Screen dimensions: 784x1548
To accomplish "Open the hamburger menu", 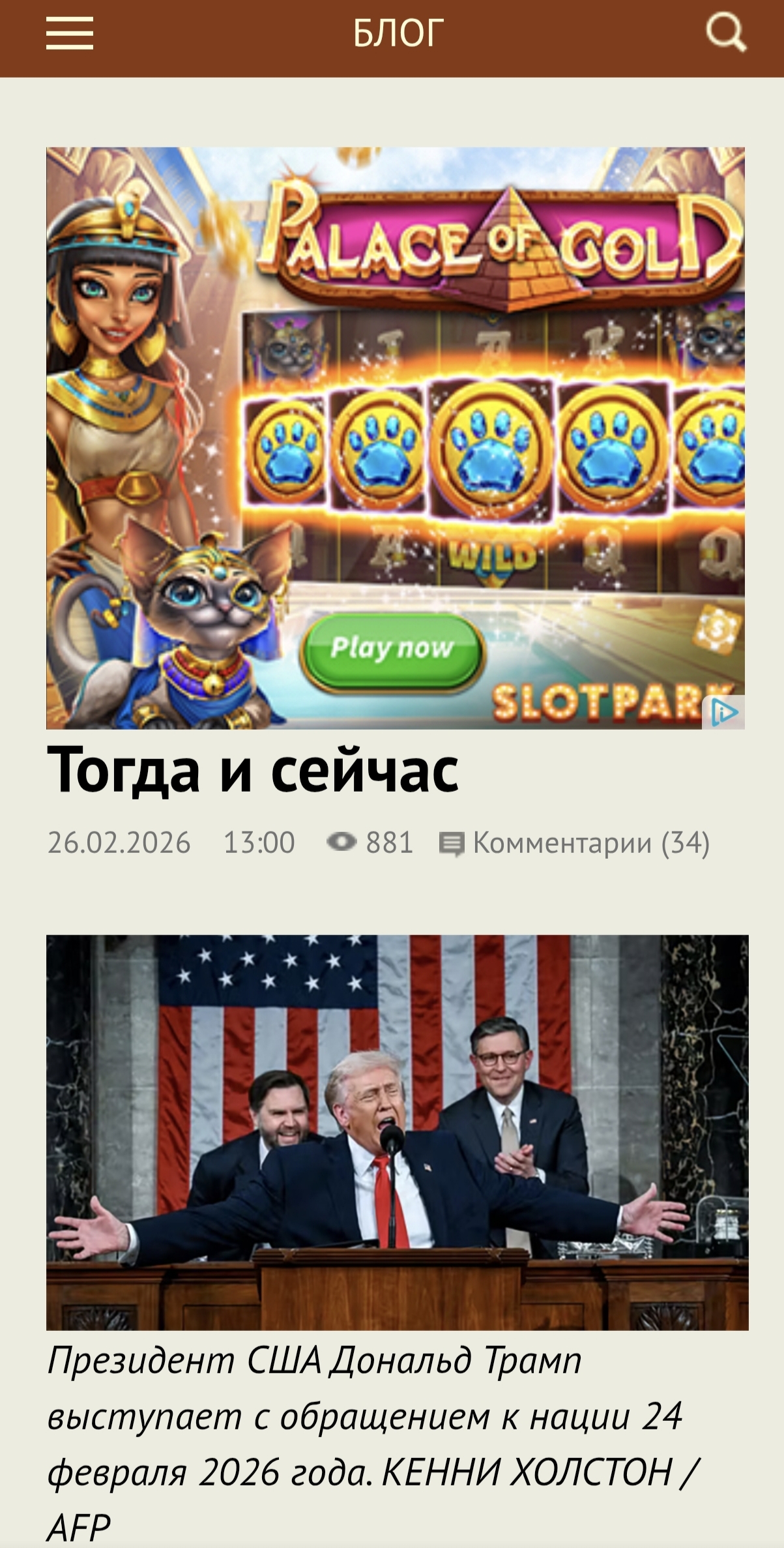I will coord(69,33).
